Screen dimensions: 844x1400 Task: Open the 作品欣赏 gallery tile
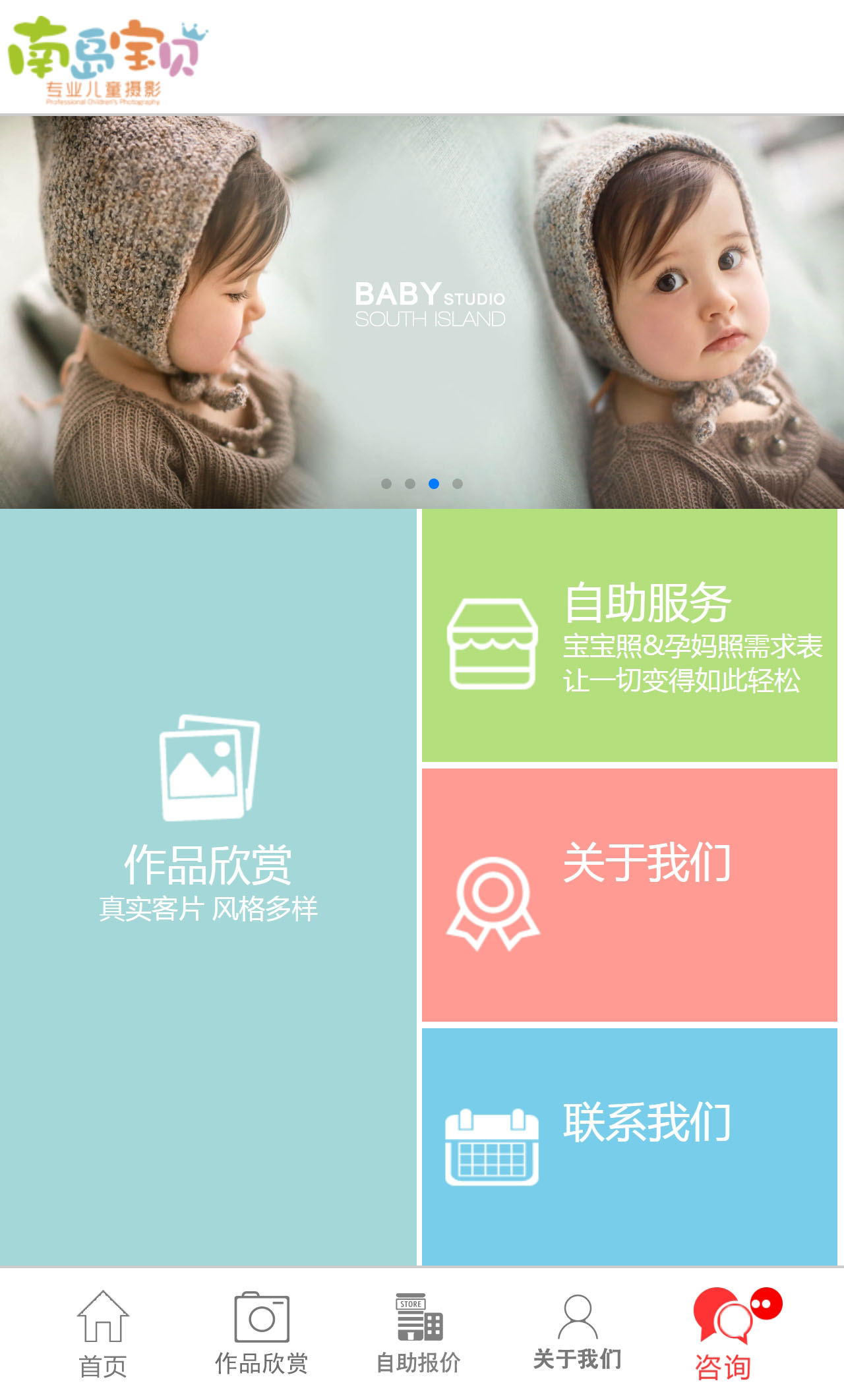click(208, 887)
